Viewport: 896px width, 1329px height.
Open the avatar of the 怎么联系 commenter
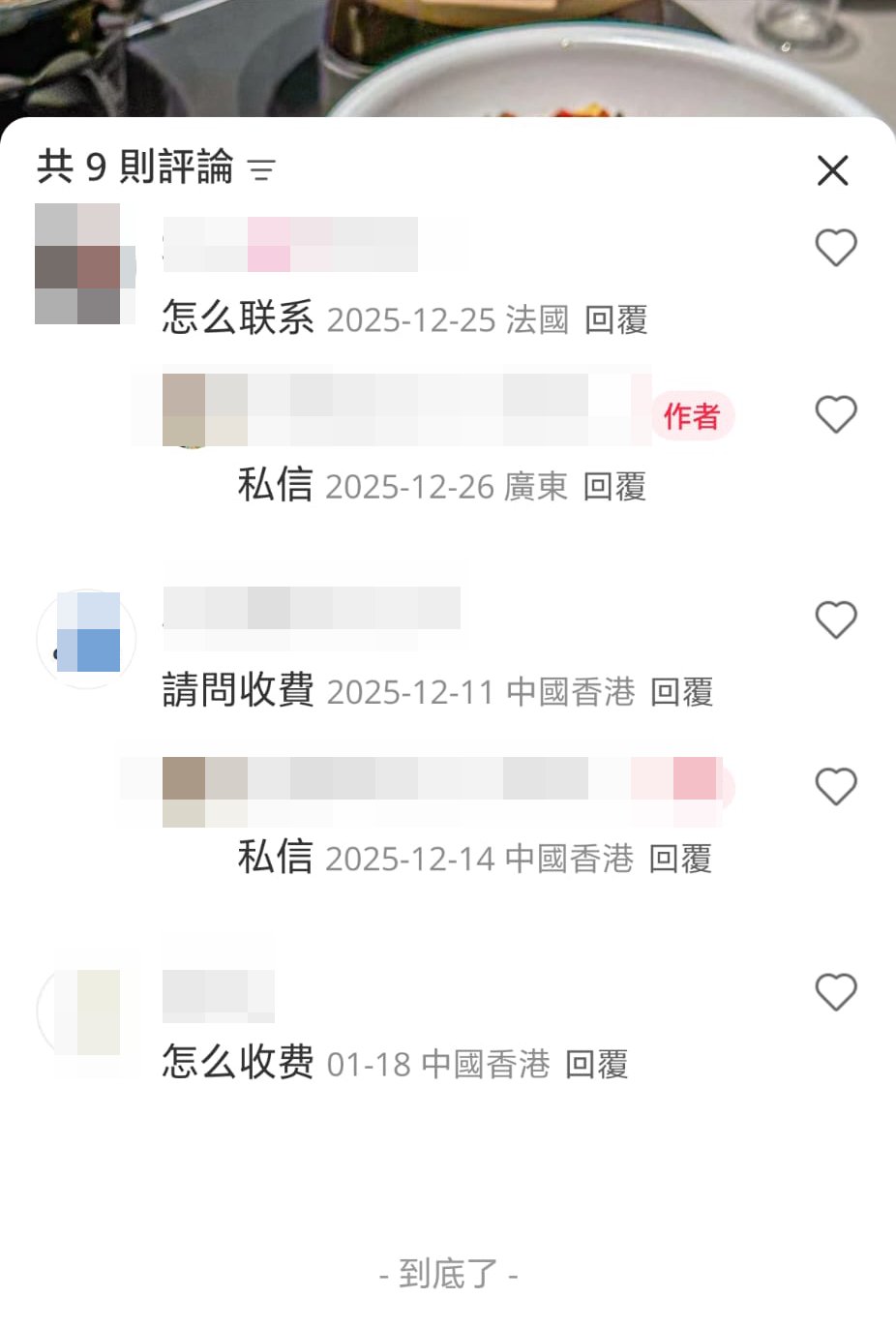85,264
